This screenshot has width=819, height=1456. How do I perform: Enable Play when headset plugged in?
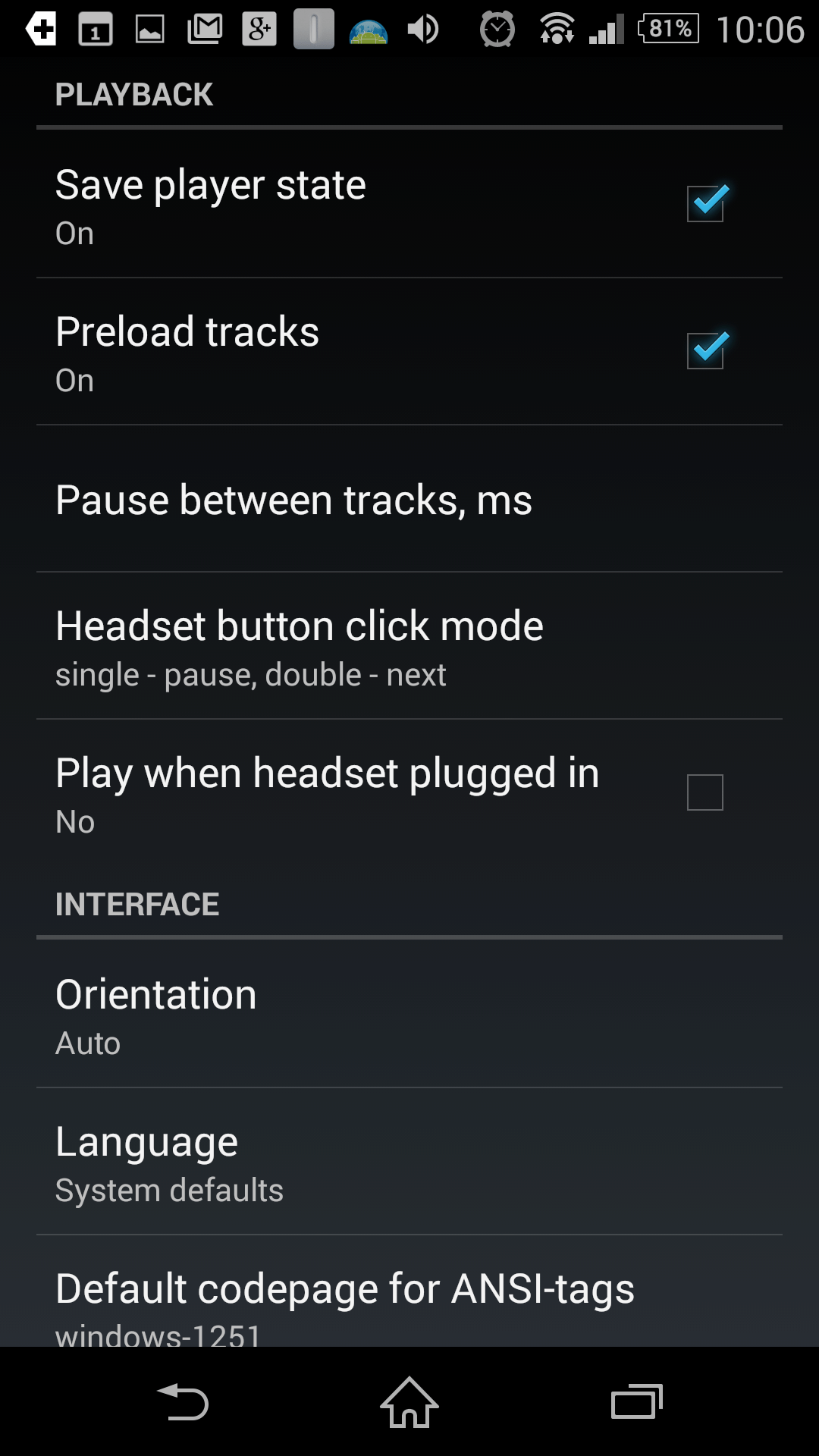705,792
